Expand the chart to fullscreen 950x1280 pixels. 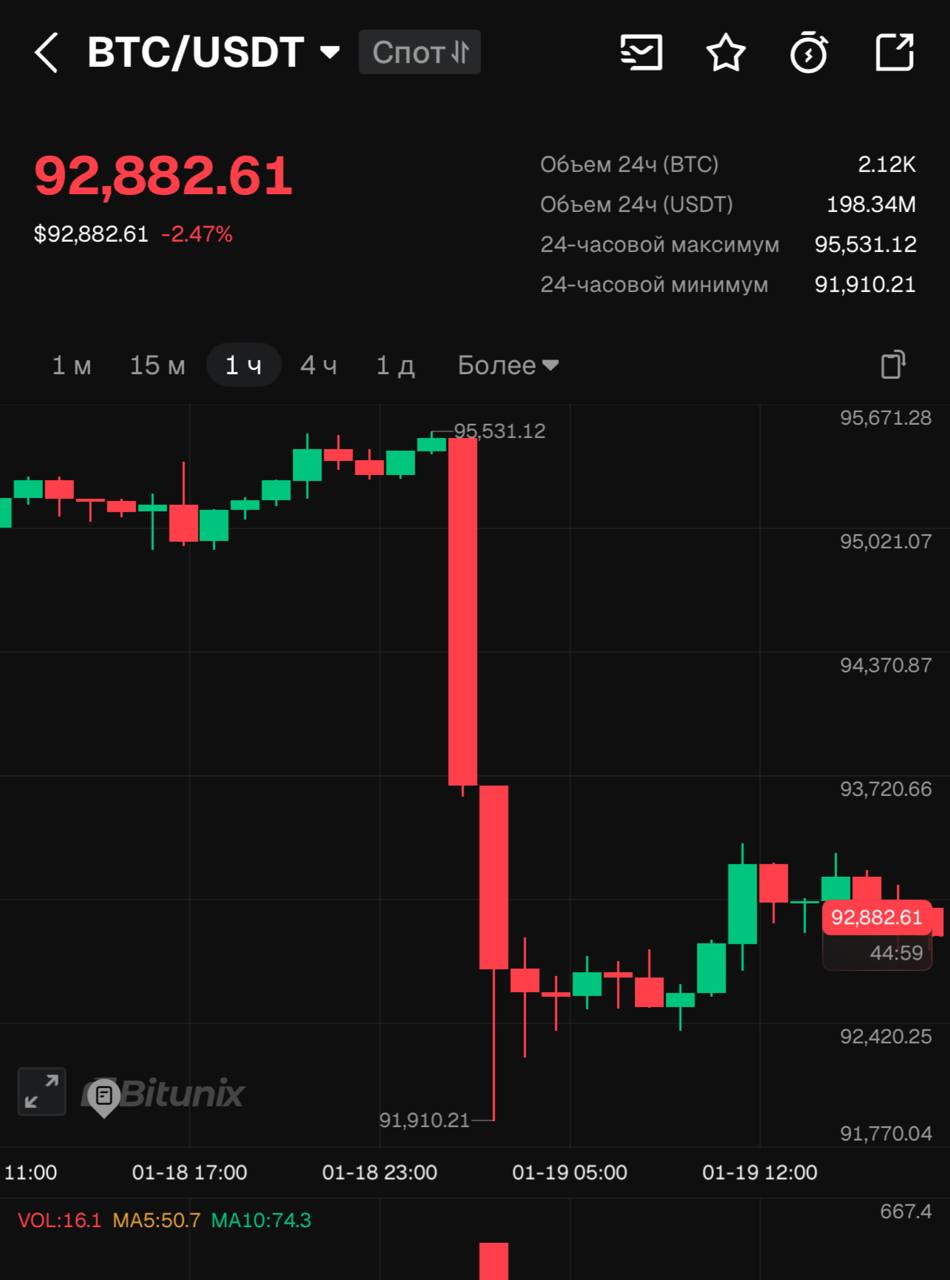point(41,1091)
